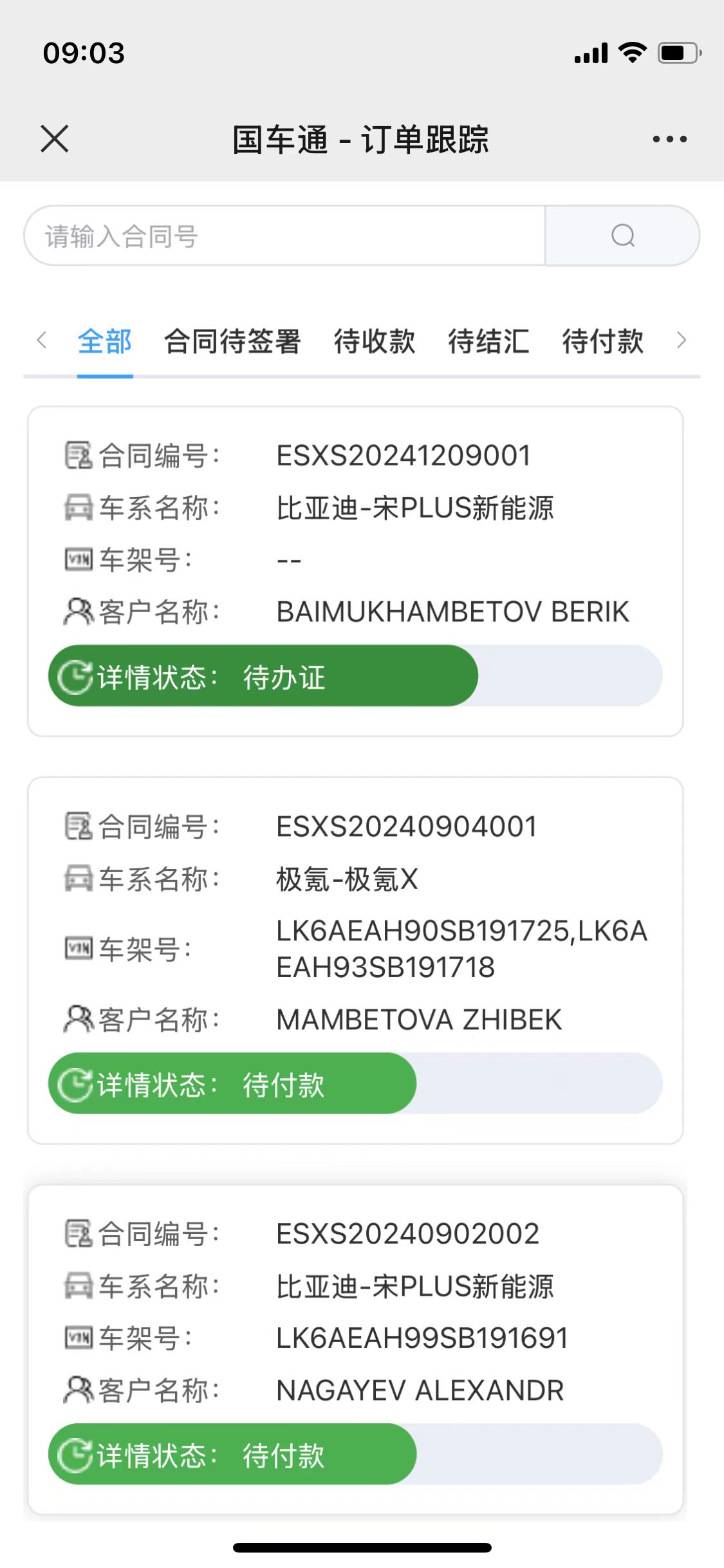The width and height of the screenshot is (724, 1568).
Task: Switch to the 待收款 tab
Action: coord(374,341)
